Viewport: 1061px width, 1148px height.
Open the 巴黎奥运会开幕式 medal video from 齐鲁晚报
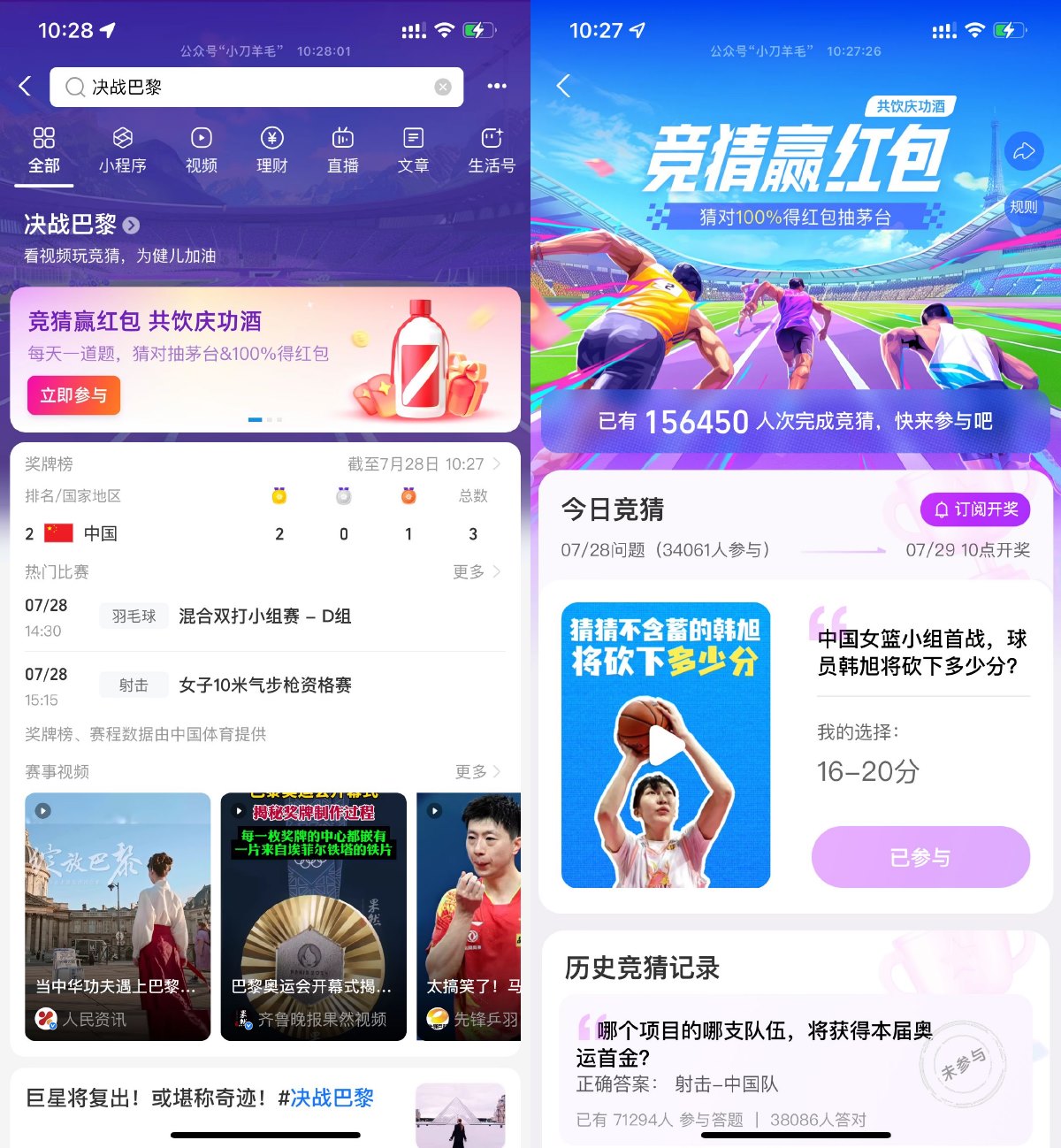coord(313,915)
